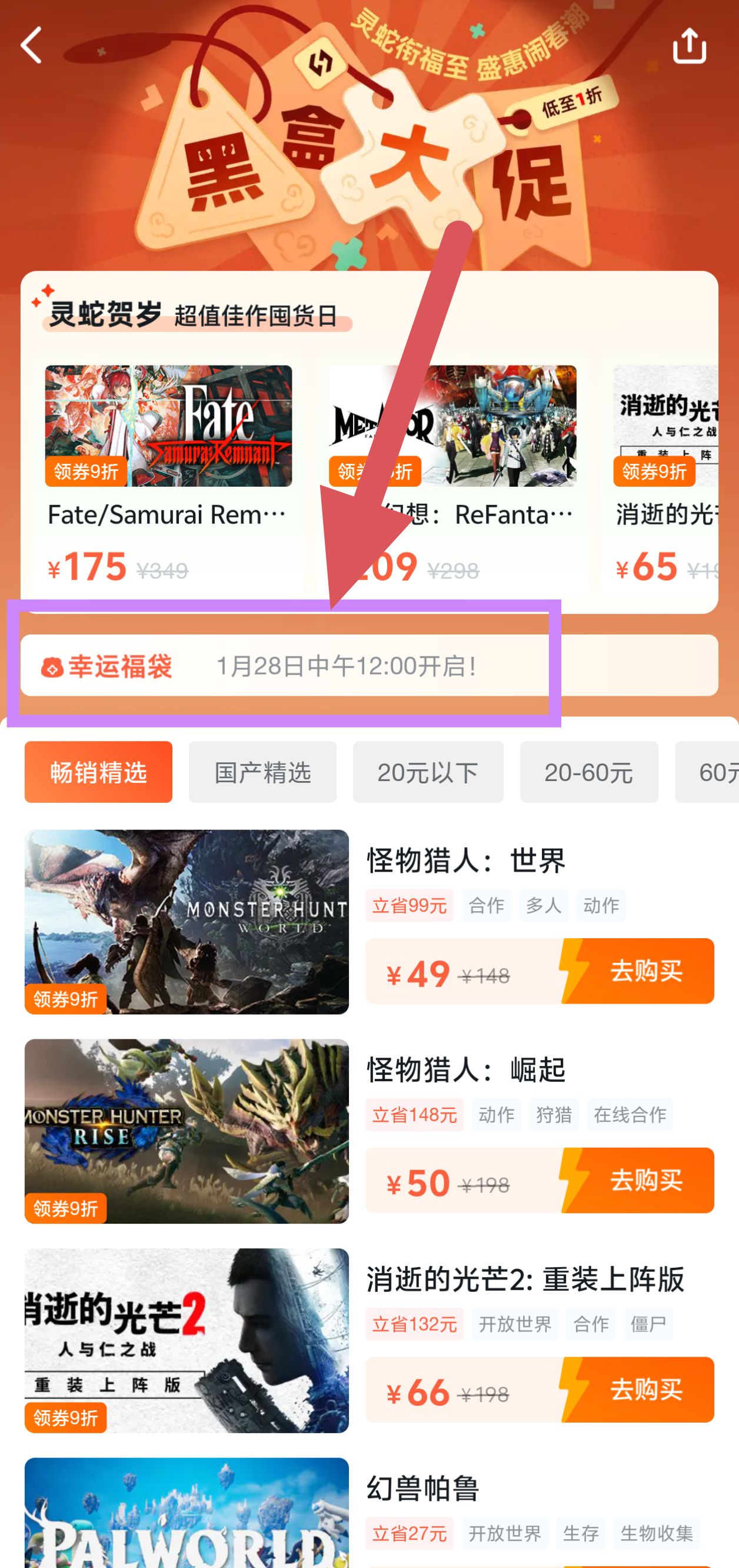Screen dimensions: 739x1568
Task: Show games priced 20-60元
Action: tap(588, 772)
